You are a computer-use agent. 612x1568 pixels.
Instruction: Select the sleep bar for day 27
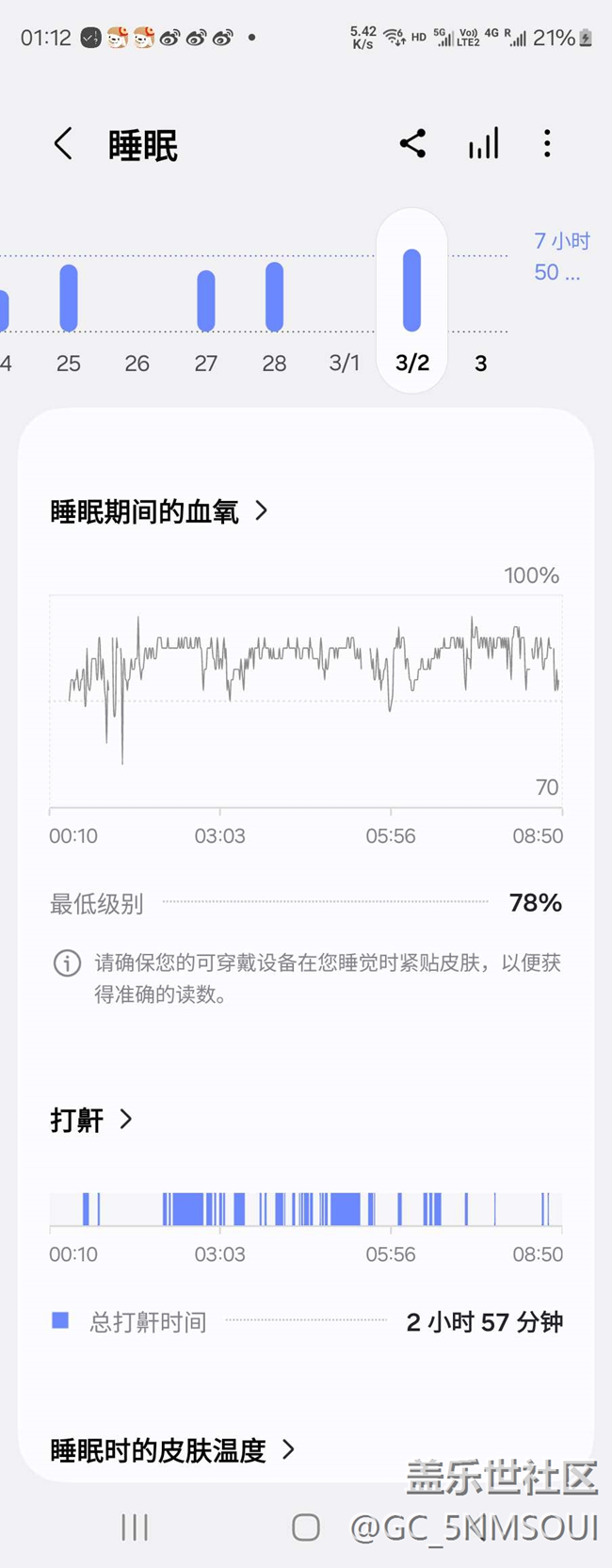tap(206, 300)
